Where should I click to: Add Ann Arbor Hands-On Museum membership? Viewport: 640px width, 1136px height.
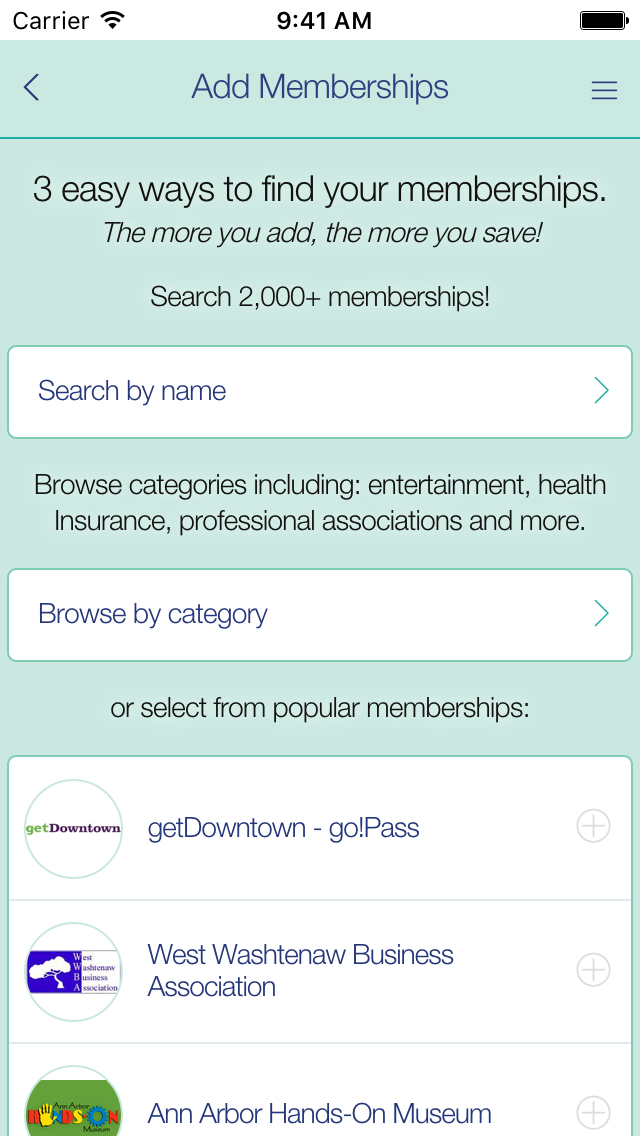tap(594, 1112)
